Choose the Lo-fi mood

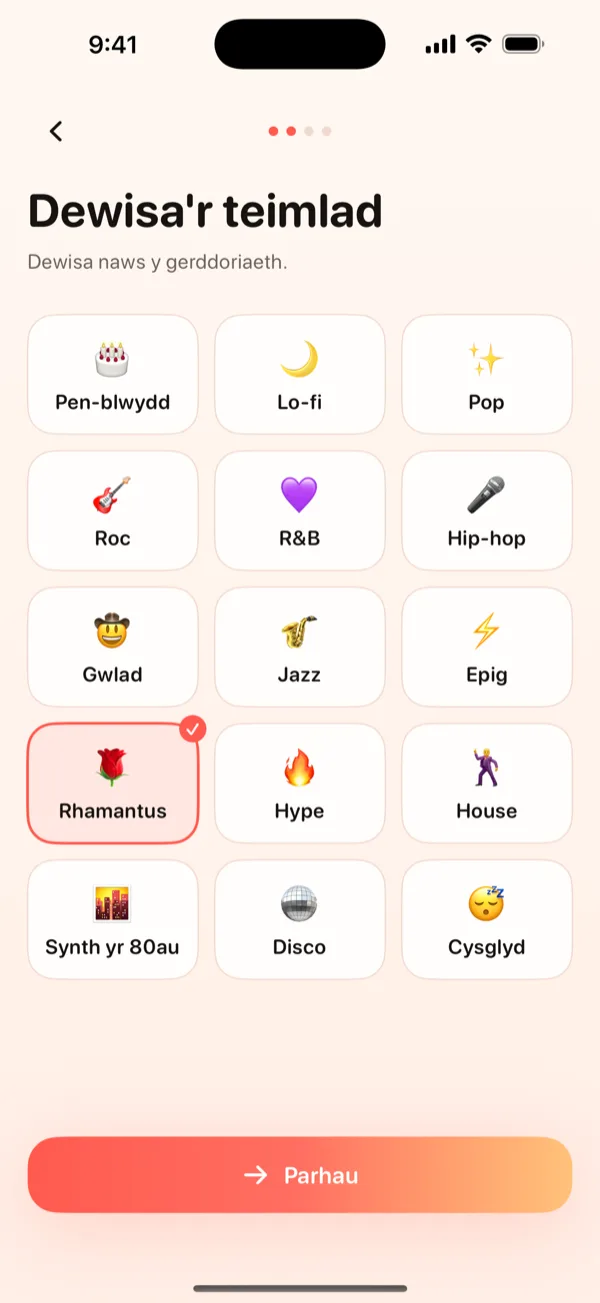[300, 375]
